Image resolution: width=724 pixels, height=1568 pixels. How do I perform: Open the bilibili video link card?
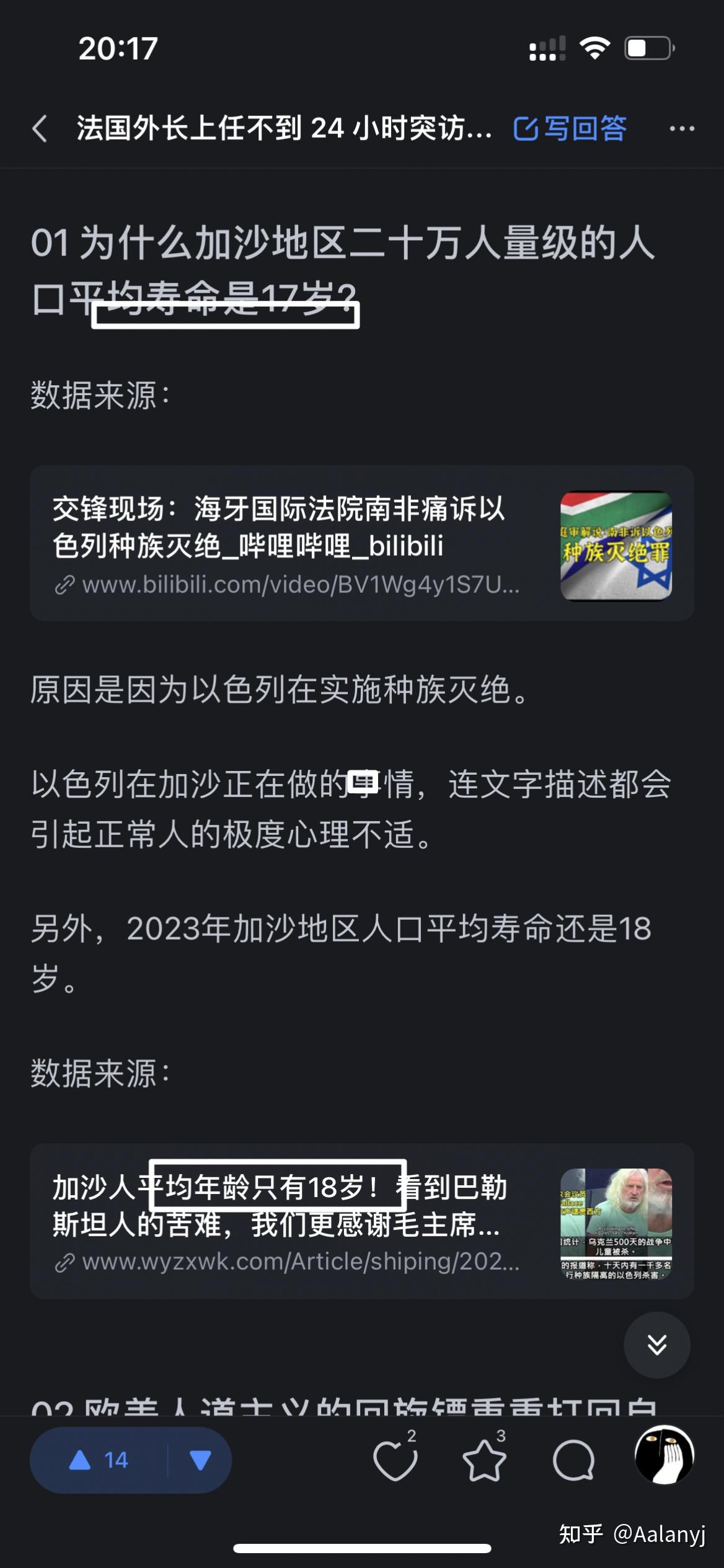point(361,543)
